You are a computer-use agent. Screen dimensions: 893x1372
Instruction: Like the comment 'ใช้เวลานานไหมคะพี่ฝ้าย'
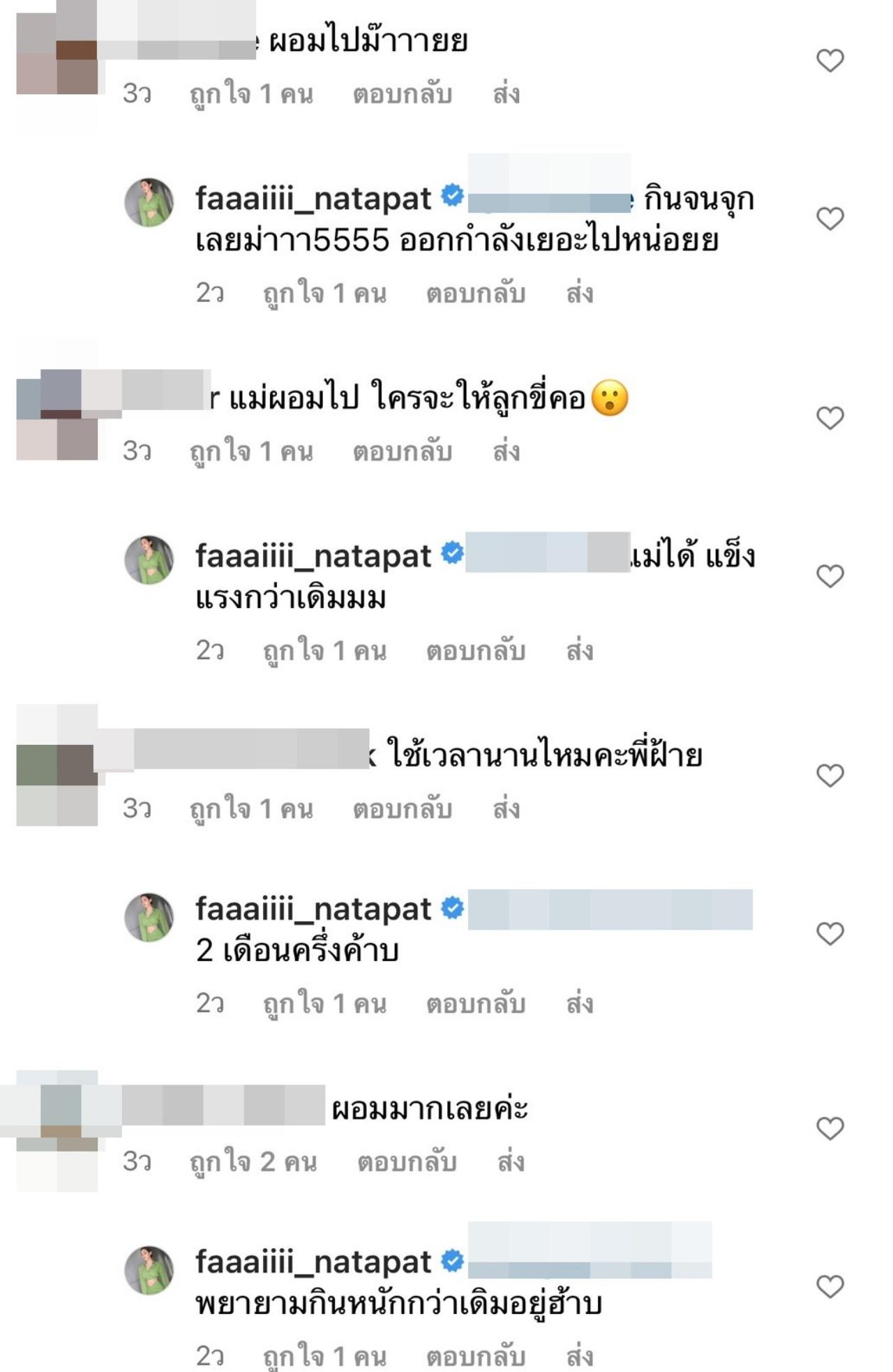830,776
